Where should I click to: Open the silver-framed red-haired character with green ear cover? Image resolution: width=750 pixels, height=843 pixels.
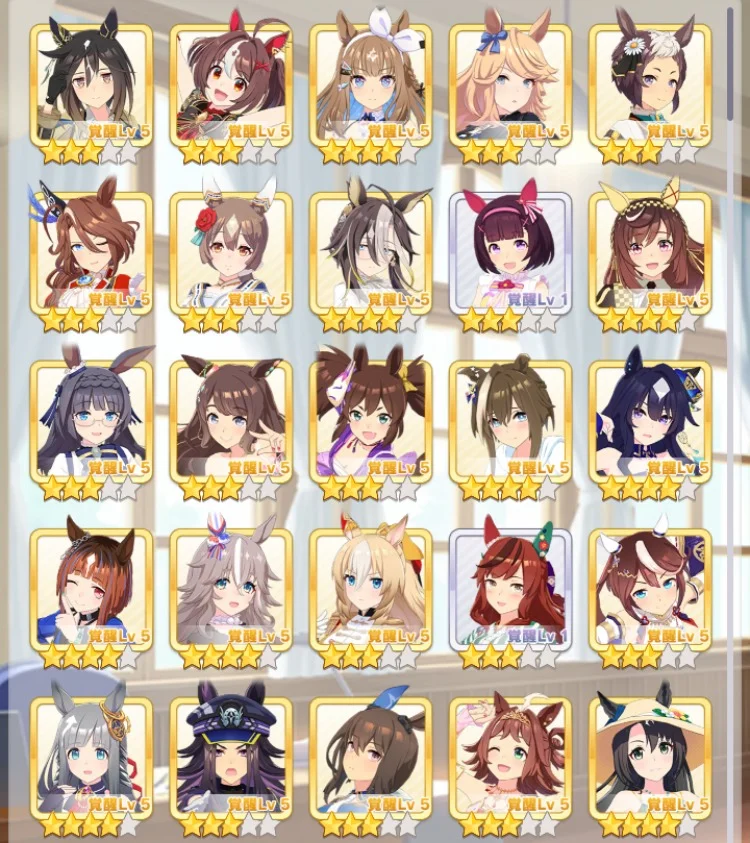pyautogui.click(x=510, y=587)
